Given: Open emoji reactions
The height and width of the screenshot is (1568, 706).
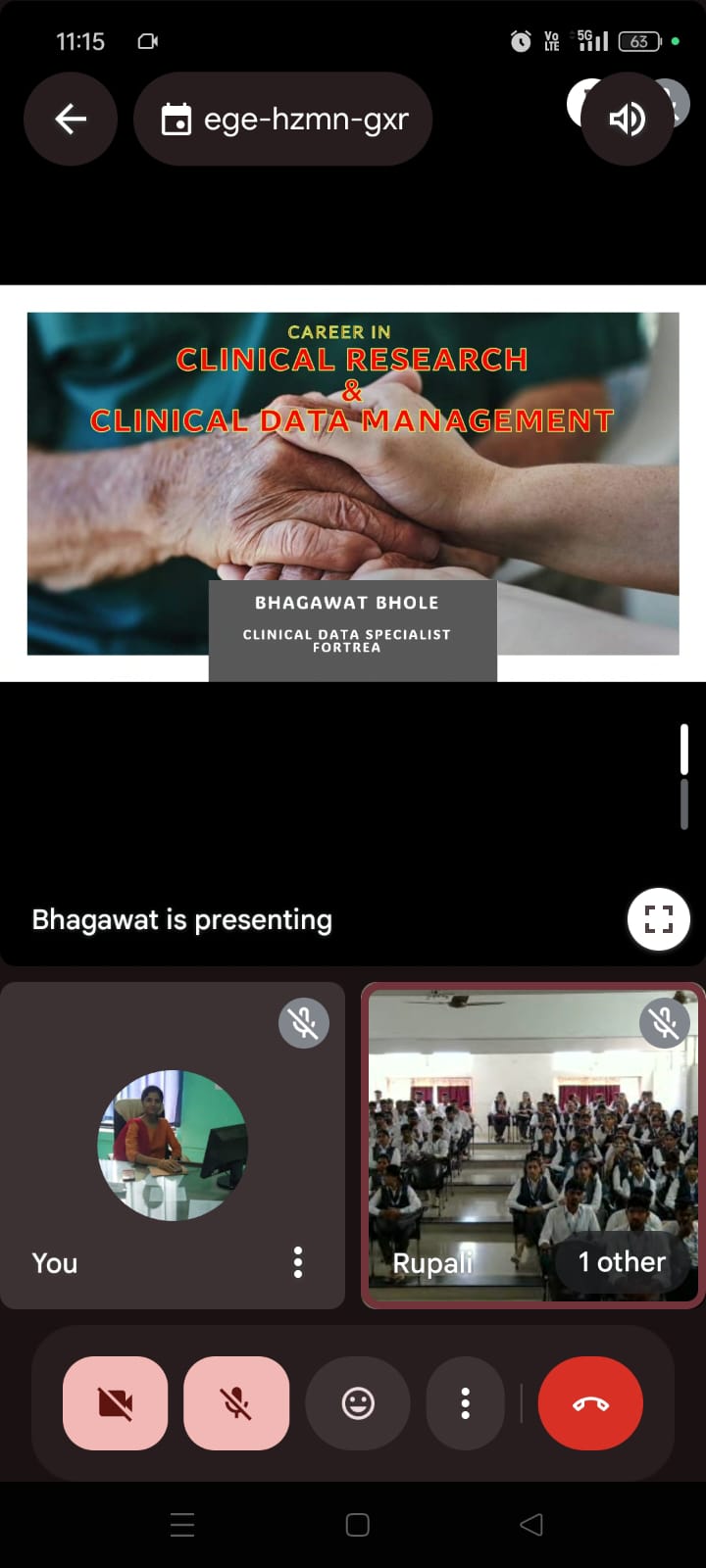Looking at the screenshot, I should pos(358,1403).
